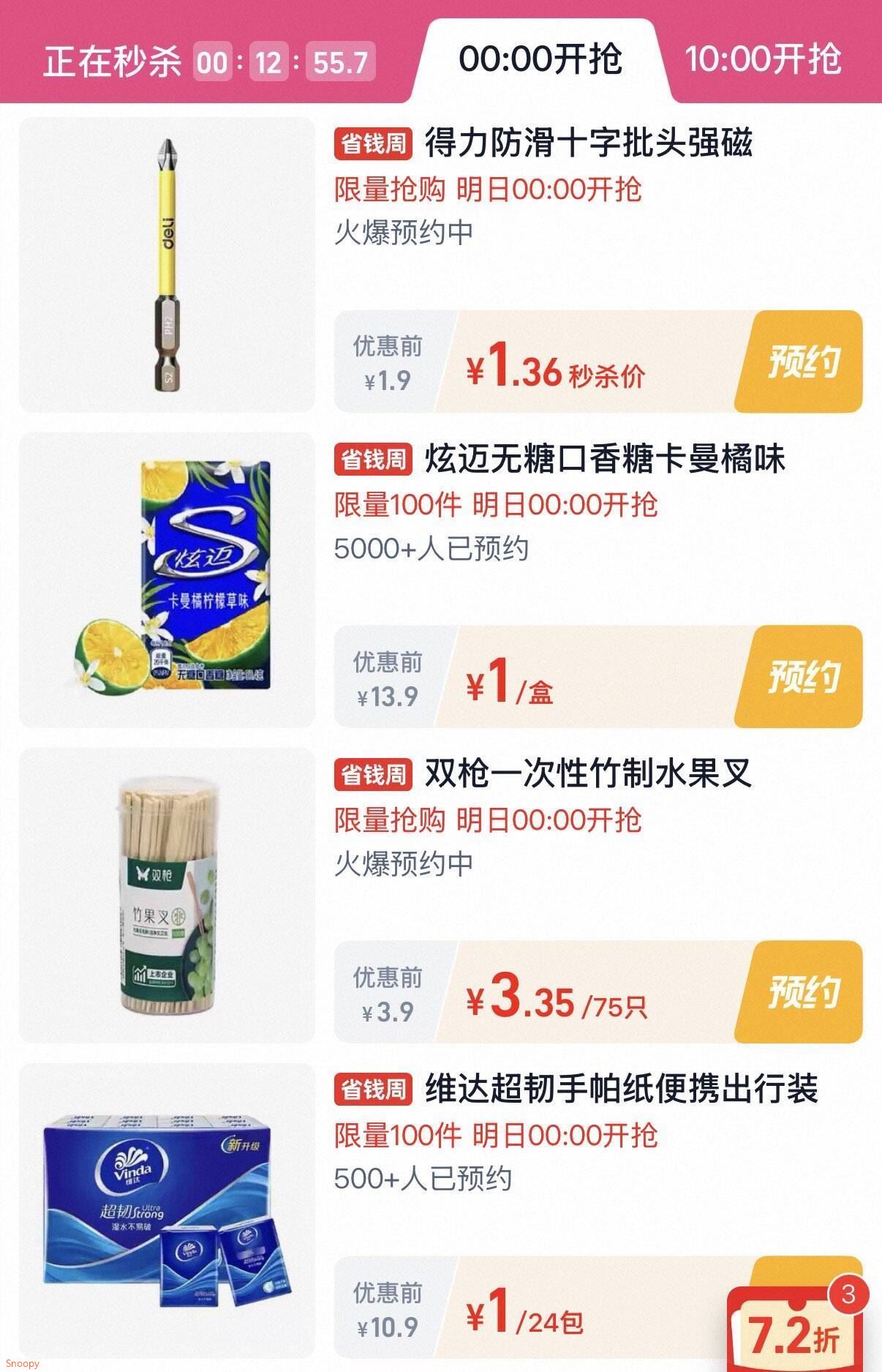This screenshot has height=1372, width=882.
Task: Open the 得力防滑十字批头 product image
Action: coord(167,265)
